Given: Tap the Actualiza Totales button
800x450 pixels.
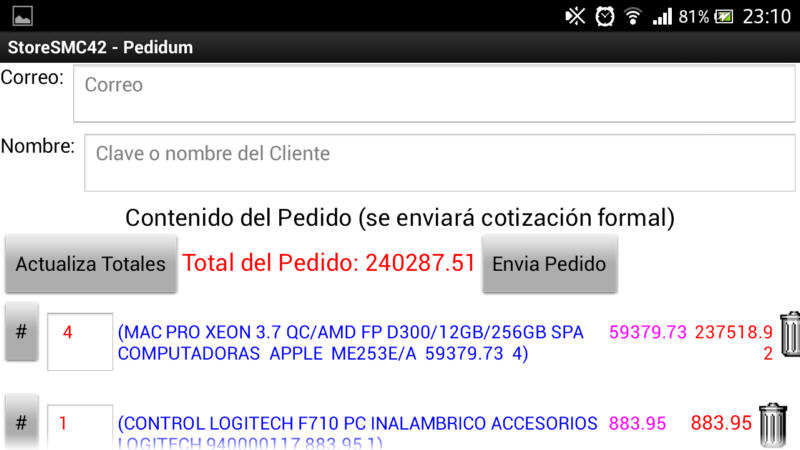Looking at the screenshot, I should (90, 265).
